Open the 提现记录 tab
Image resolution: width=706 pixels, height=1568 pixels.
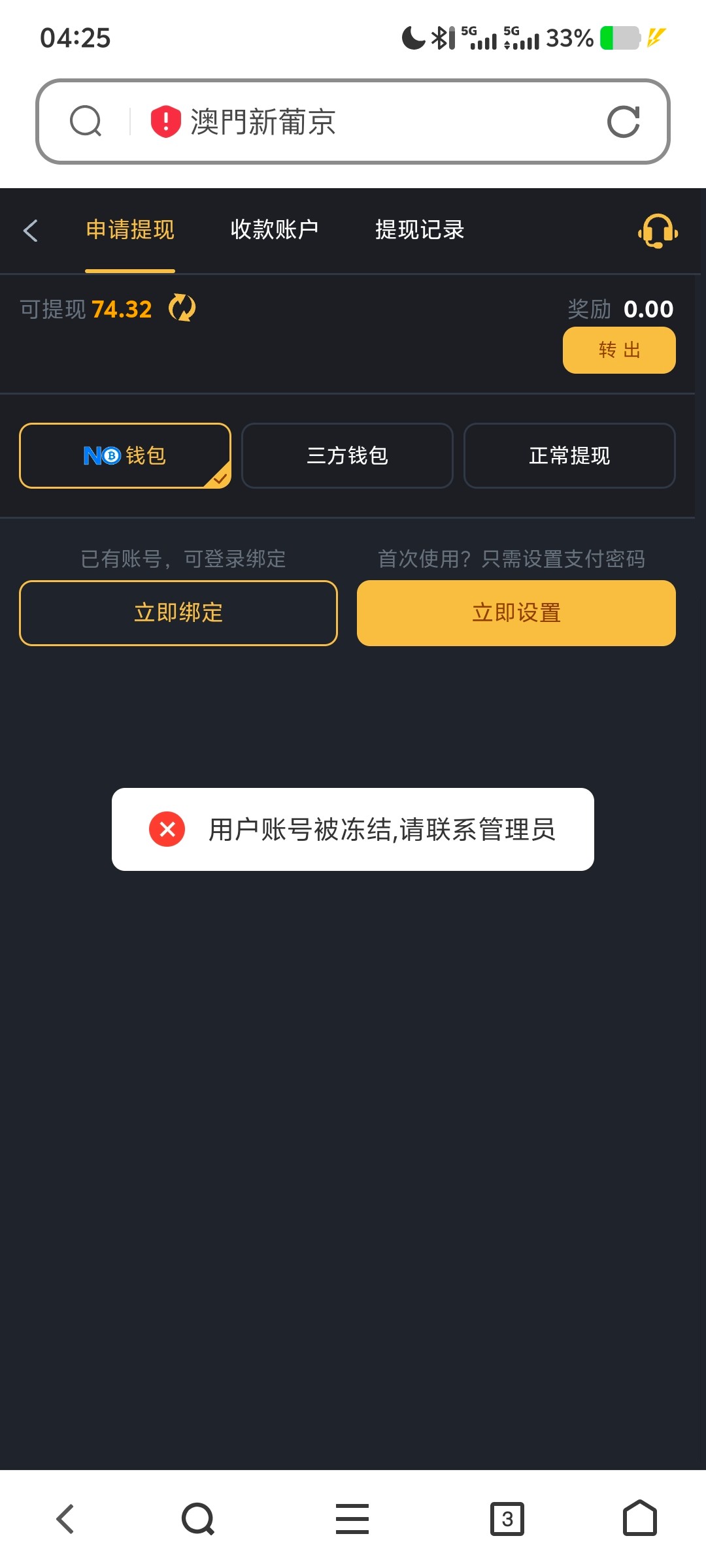420,230
